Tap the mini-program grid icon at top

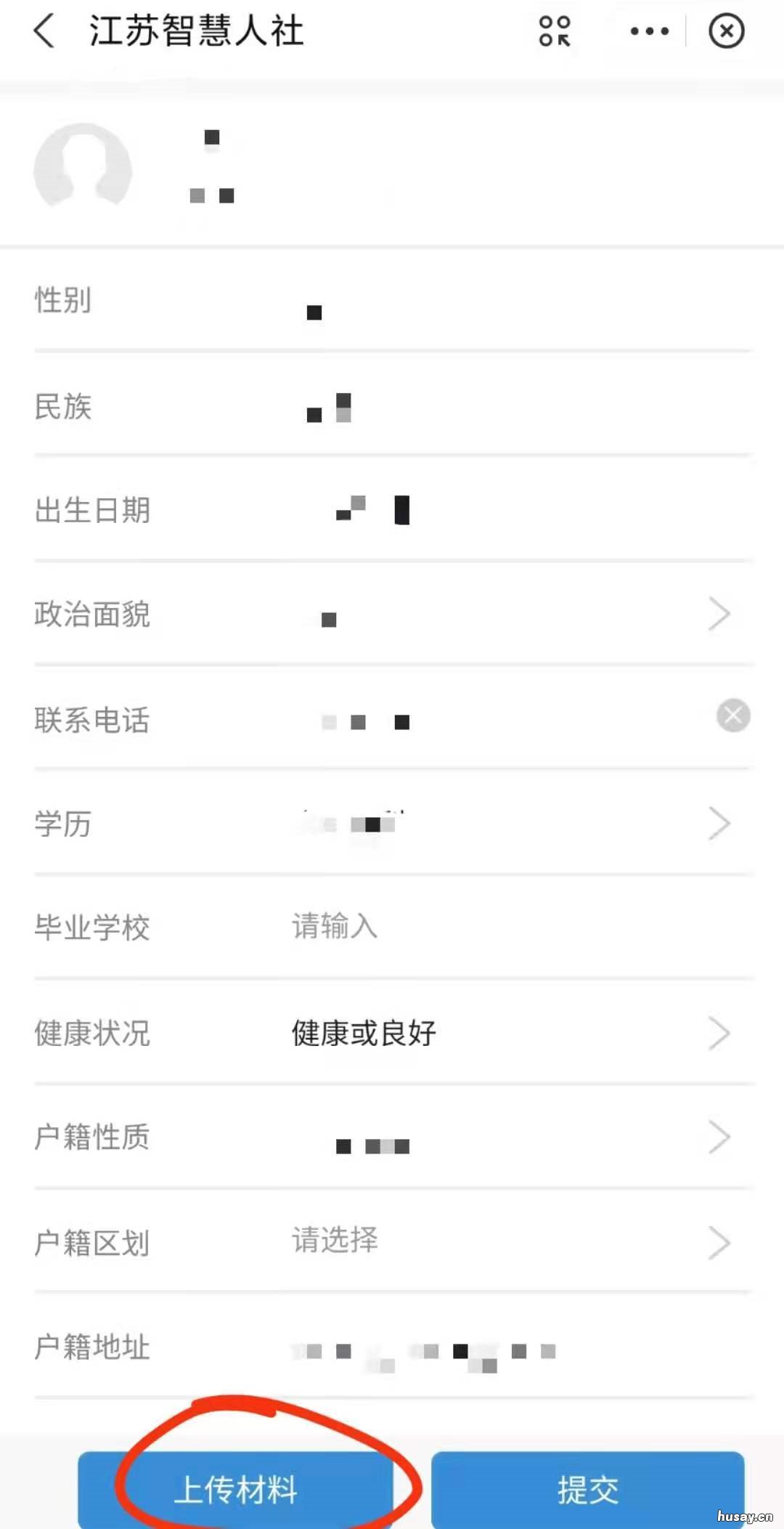tap(554, 31)
